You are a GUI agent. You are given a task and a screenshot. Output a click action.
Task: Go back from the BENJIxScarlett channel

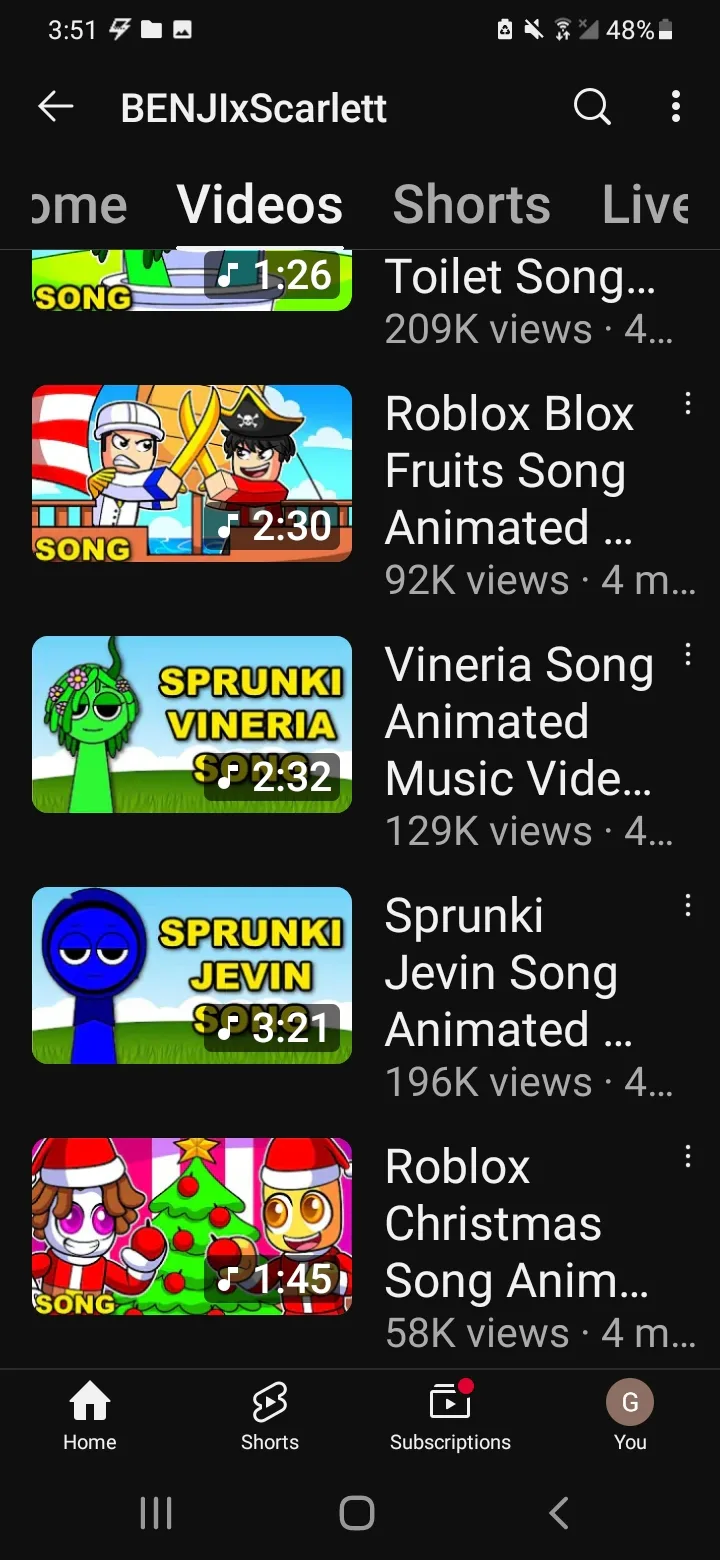[56, 107]
